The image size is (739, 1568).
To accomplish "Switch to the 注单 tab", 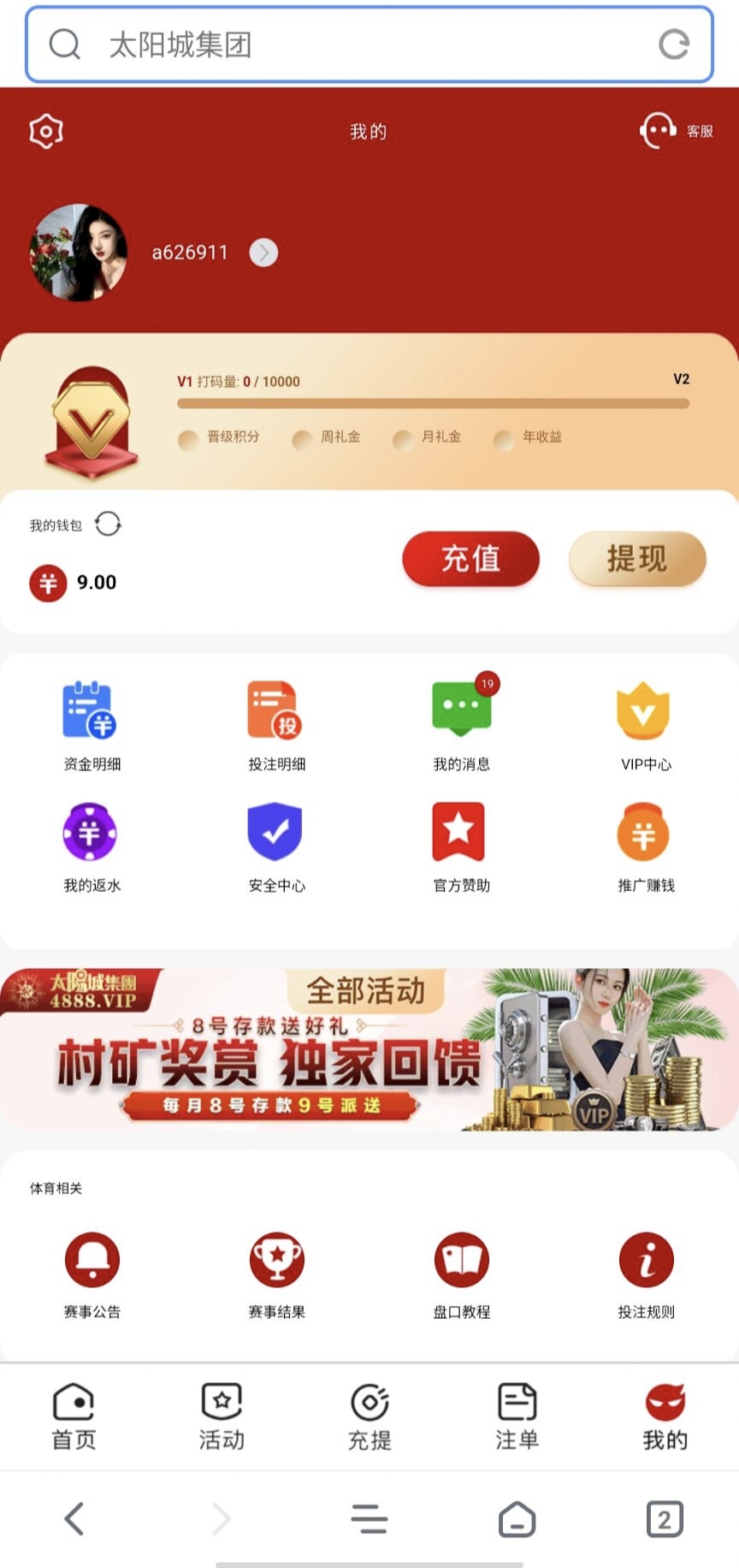I will [517, 1417].
